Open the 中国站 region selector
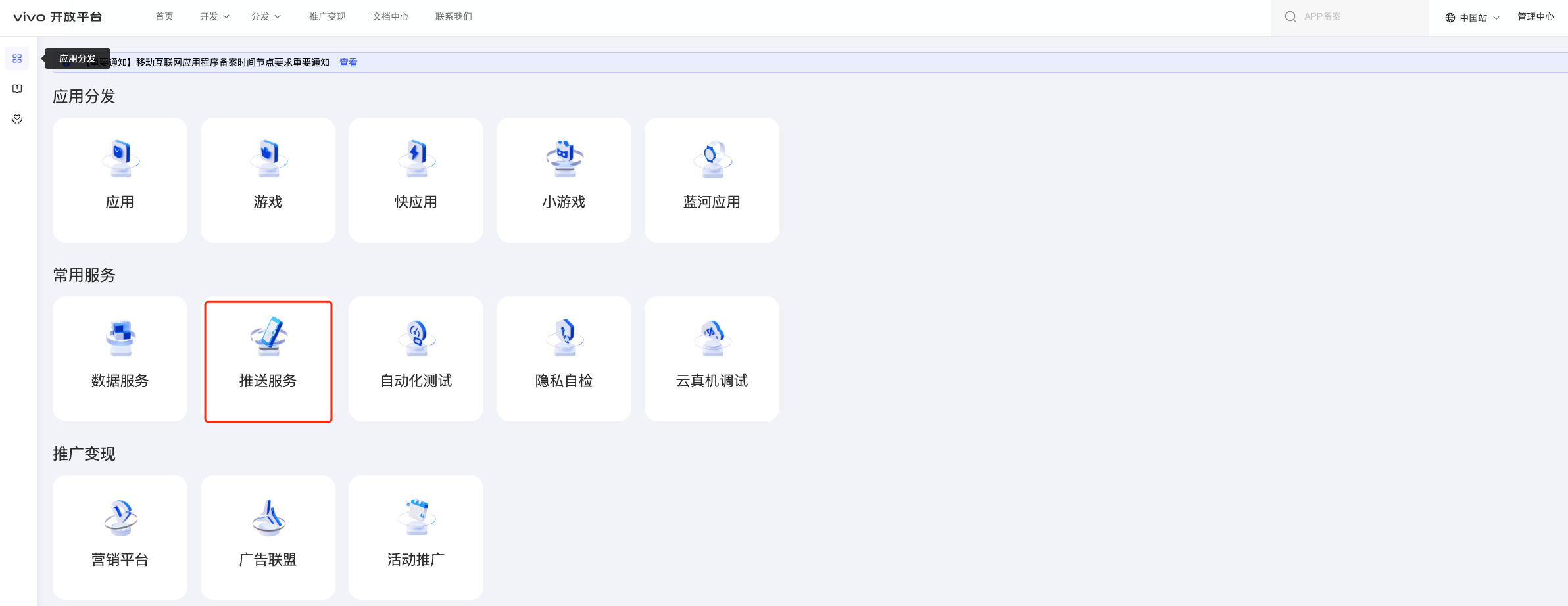 click(x=1473, y=18)
